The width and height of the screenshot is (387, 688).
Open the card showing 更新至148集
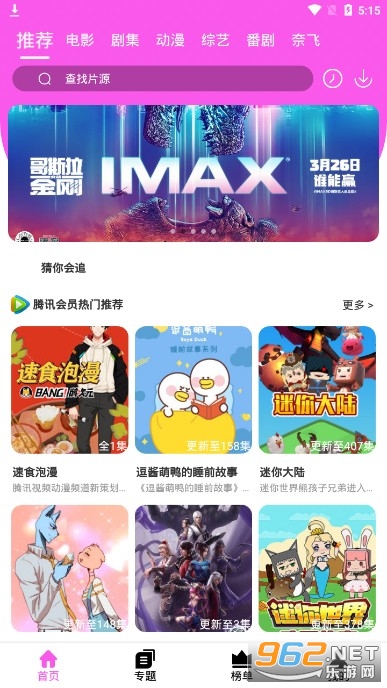(x=70, y=568)
